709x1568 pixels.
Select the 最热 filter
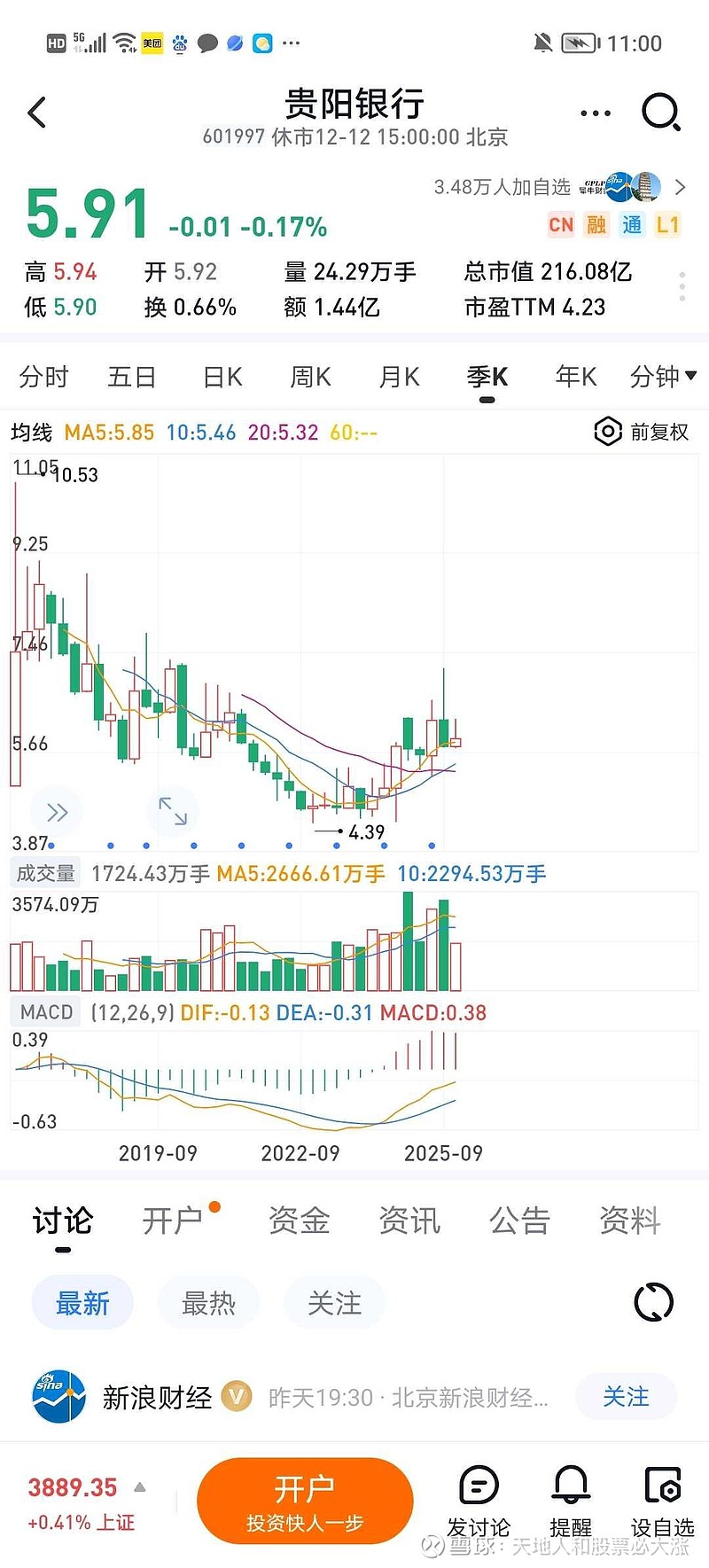(208, 1301)
